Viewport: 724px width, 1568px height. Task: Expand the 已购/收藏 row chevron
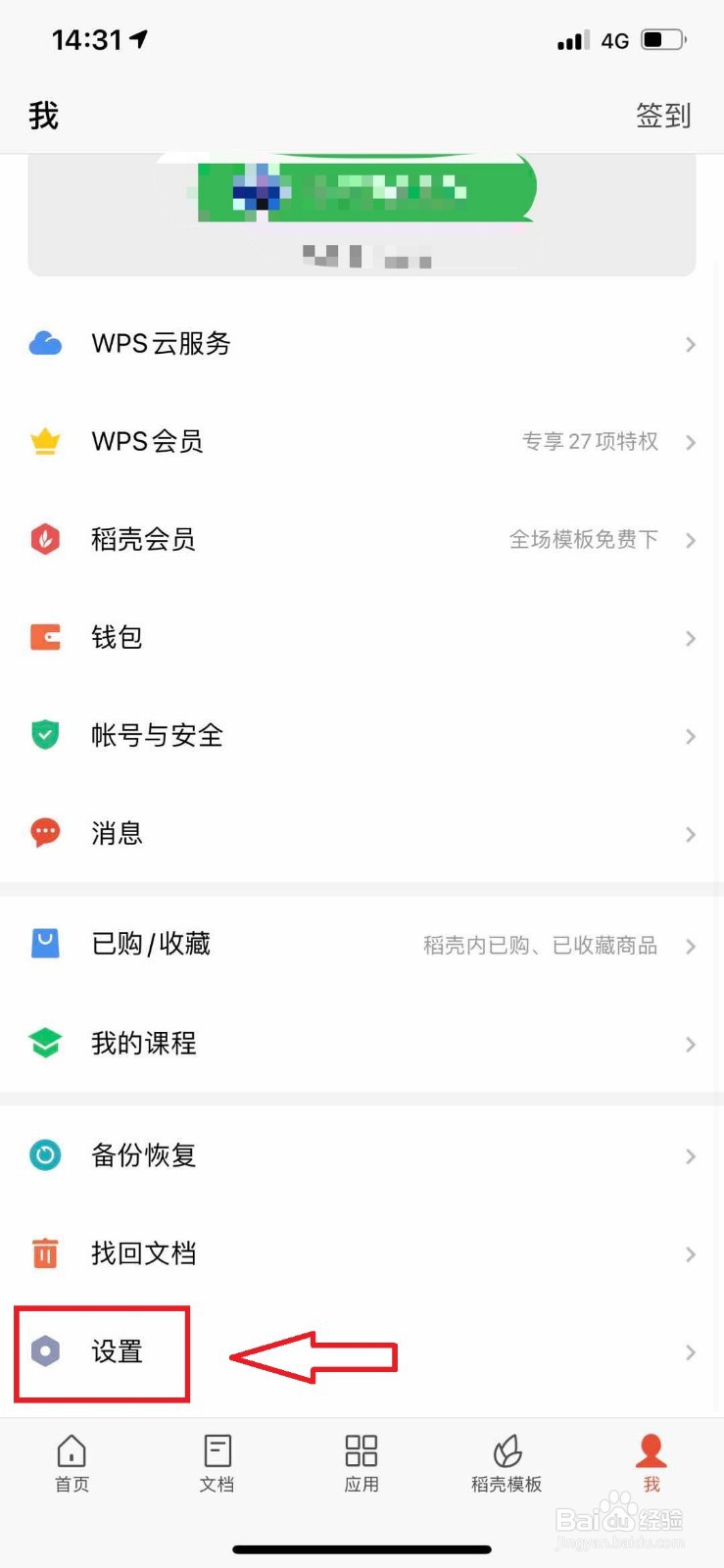point(691,945)
